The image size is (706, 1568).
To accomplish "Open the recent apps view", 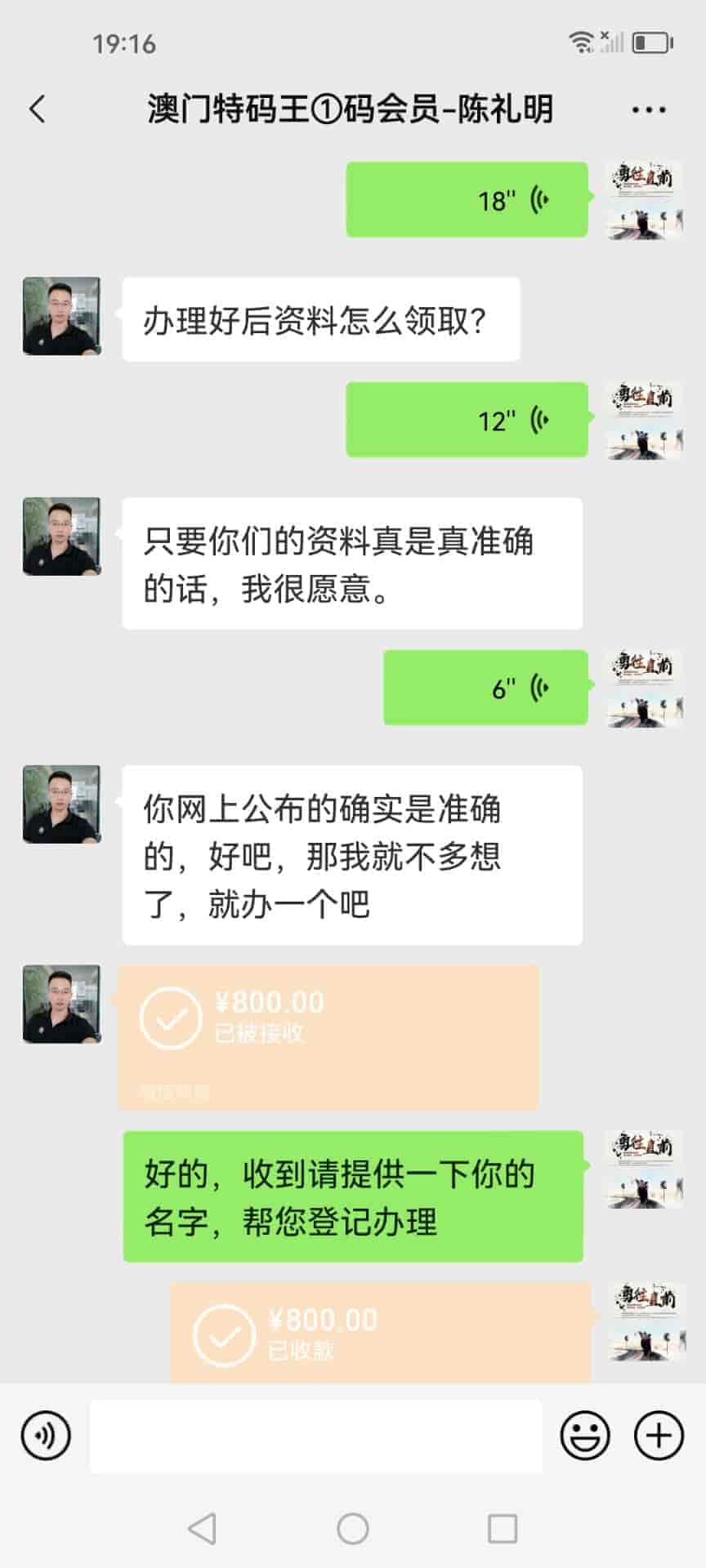I will pyautogui.click(x=502, y=1528).
